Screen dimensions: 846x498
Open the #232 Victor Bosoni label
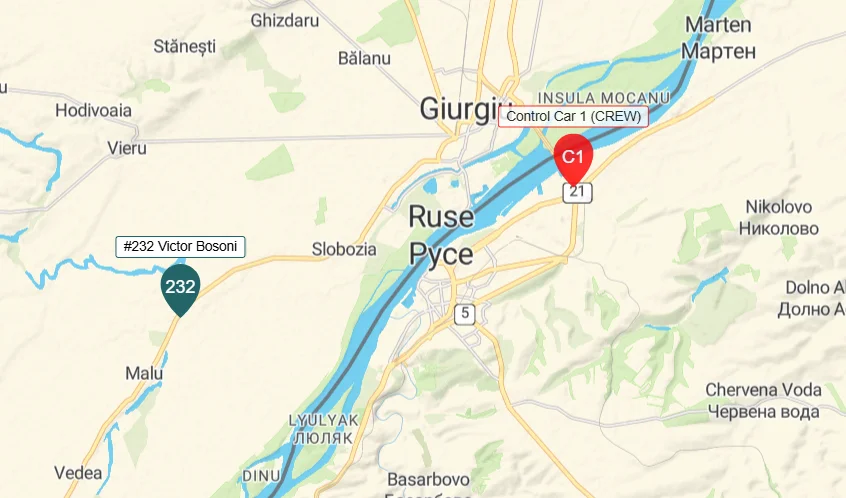(x=180, y=247)
